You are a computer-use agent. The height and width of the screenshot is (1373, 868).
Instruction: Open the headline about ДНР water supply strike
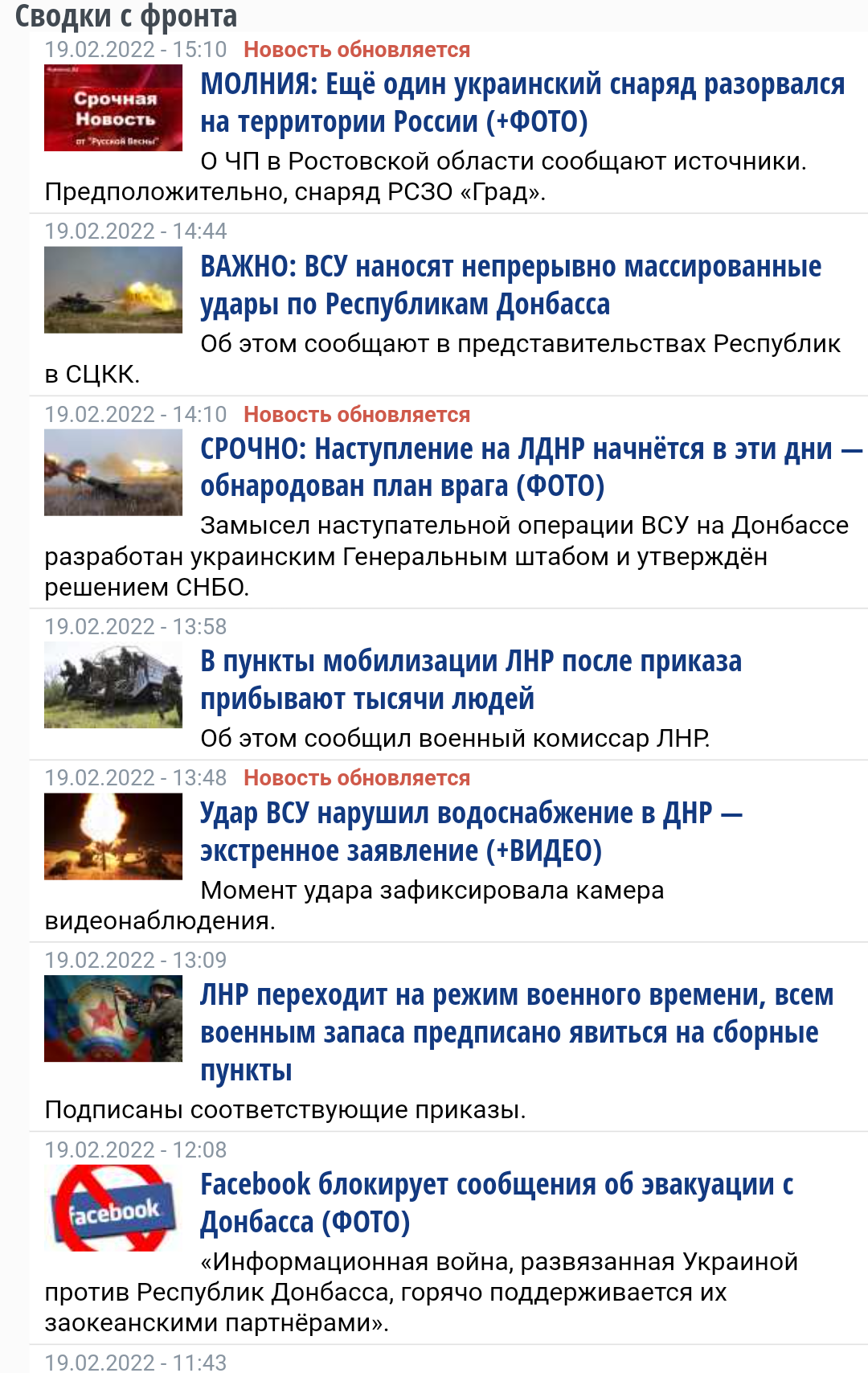pos(471,832)
